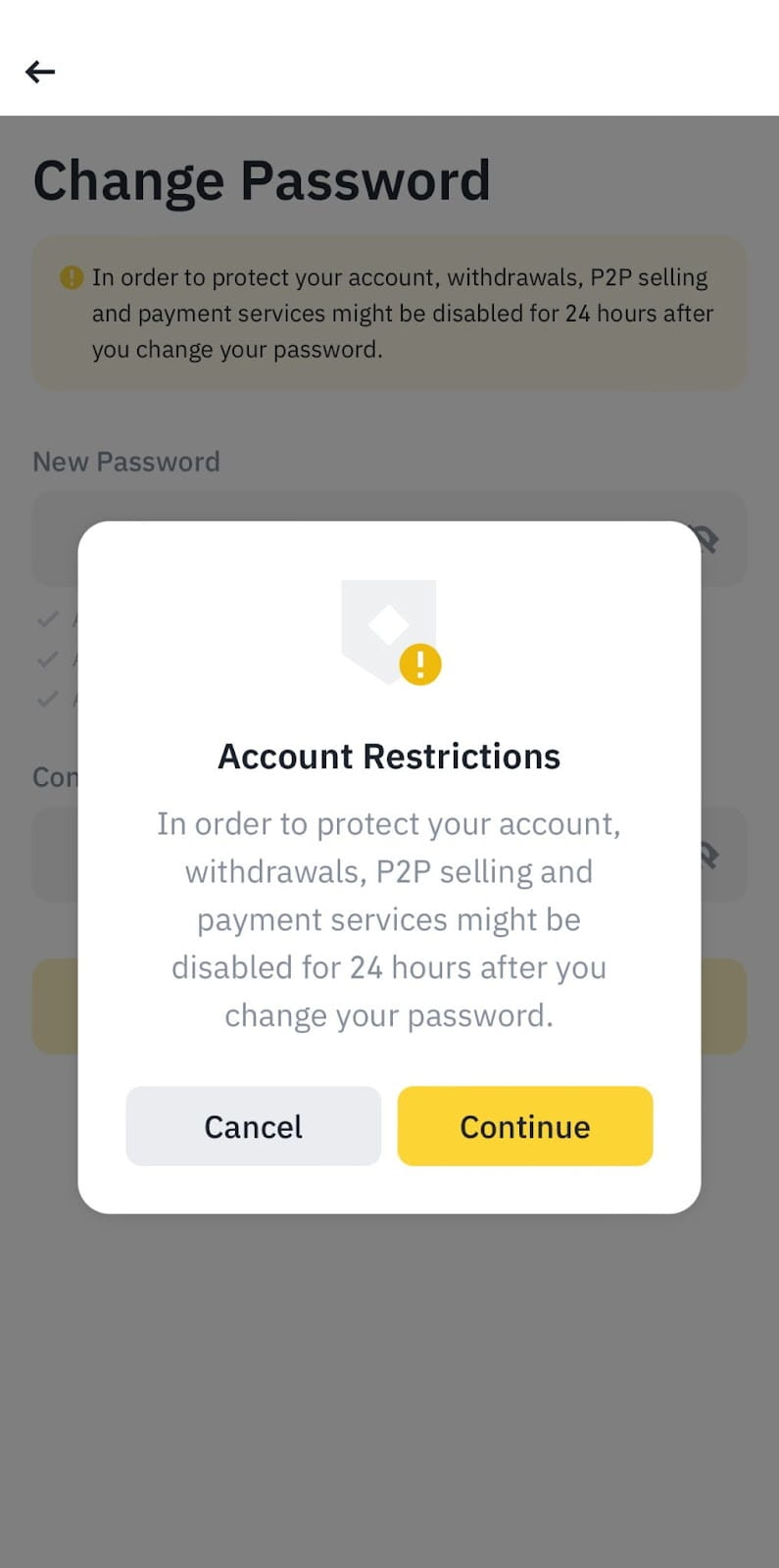Cancel the Account Restrictions dialog
This screenshot has height=1568, width=779.
click(x=253, y=1126)
